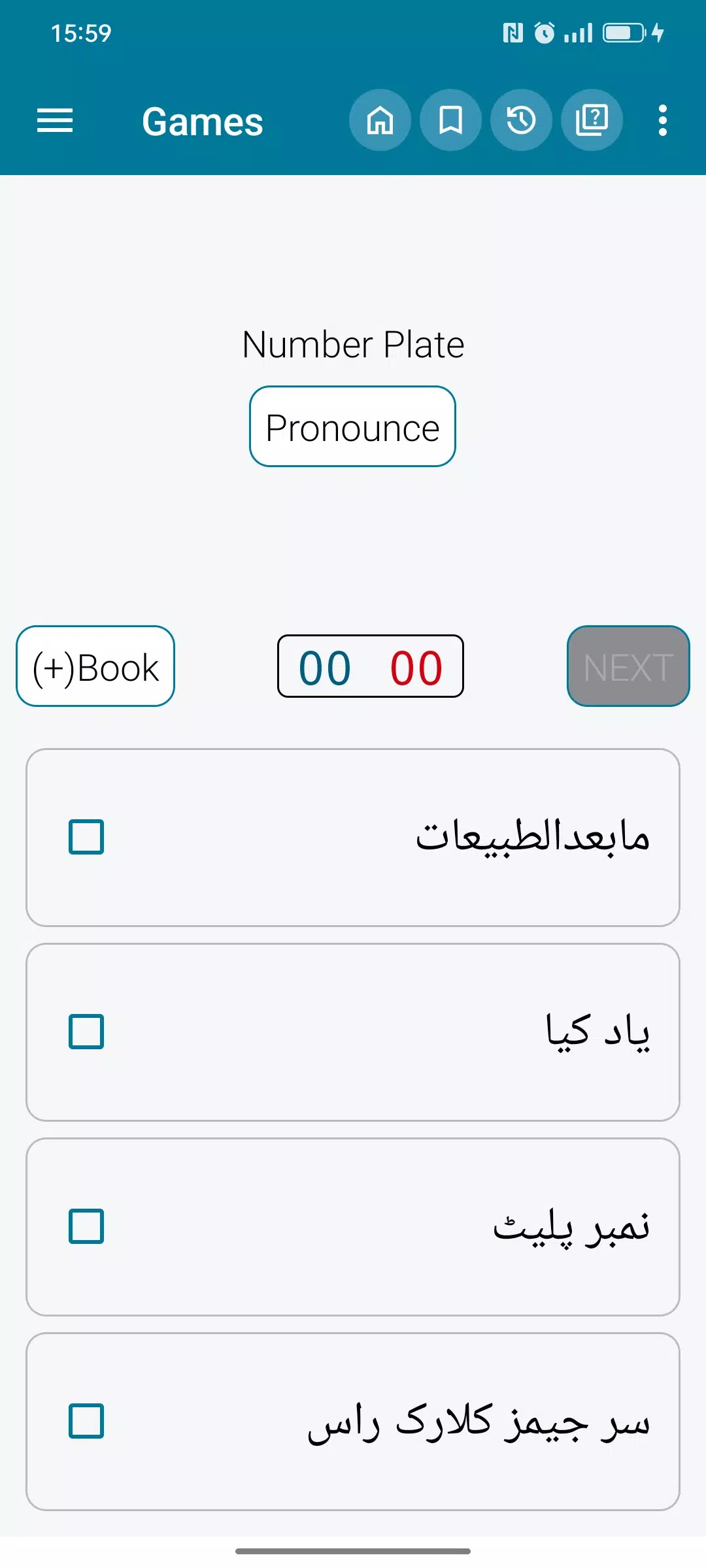
Task: Open the three-dot overflow menu
Action: pyautogui.click(x=662, y=121)
